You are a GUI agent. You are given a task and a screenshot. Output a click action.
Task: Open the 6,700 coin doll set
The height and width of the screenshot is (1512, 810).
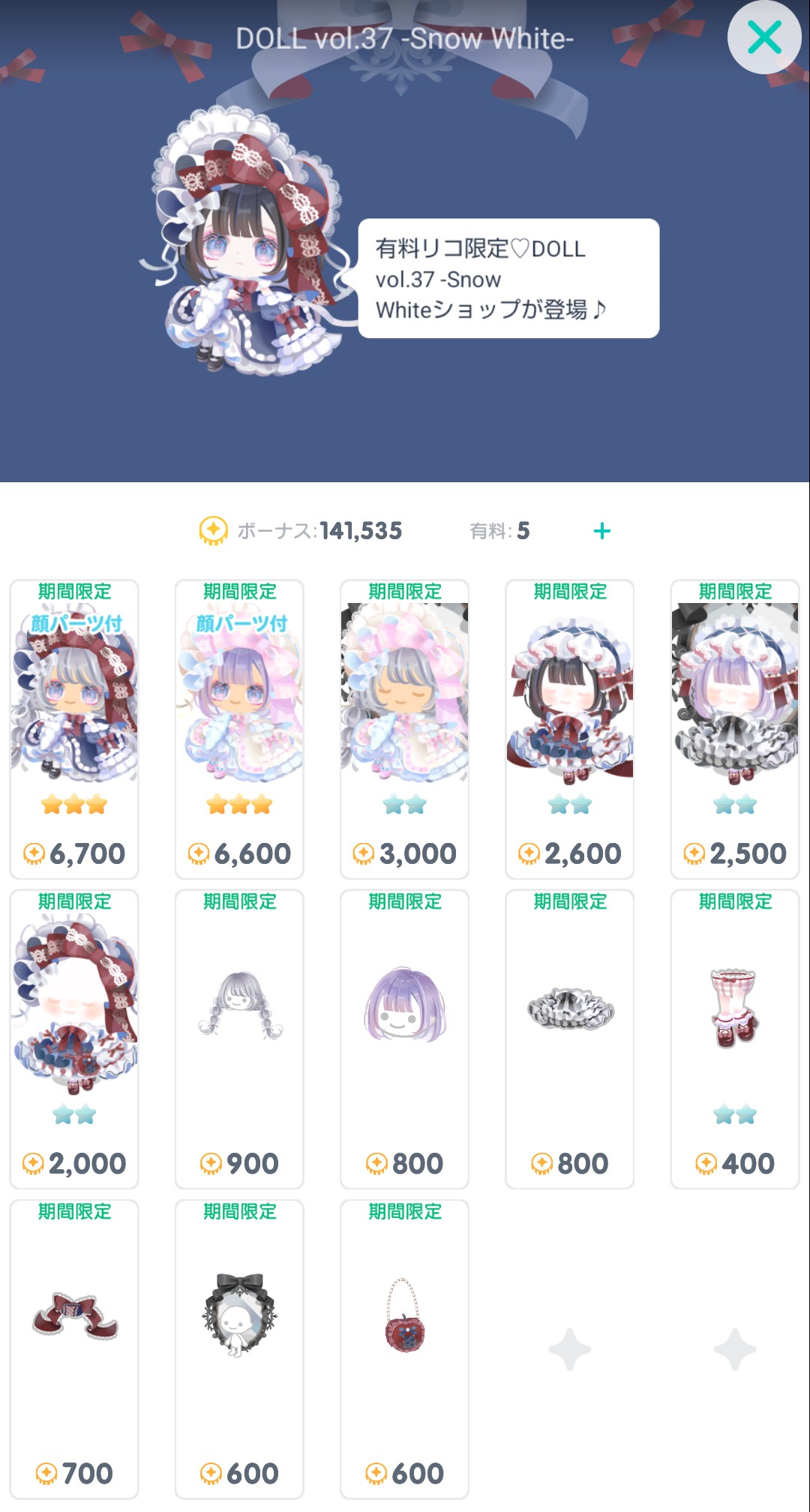click(74, 727)
